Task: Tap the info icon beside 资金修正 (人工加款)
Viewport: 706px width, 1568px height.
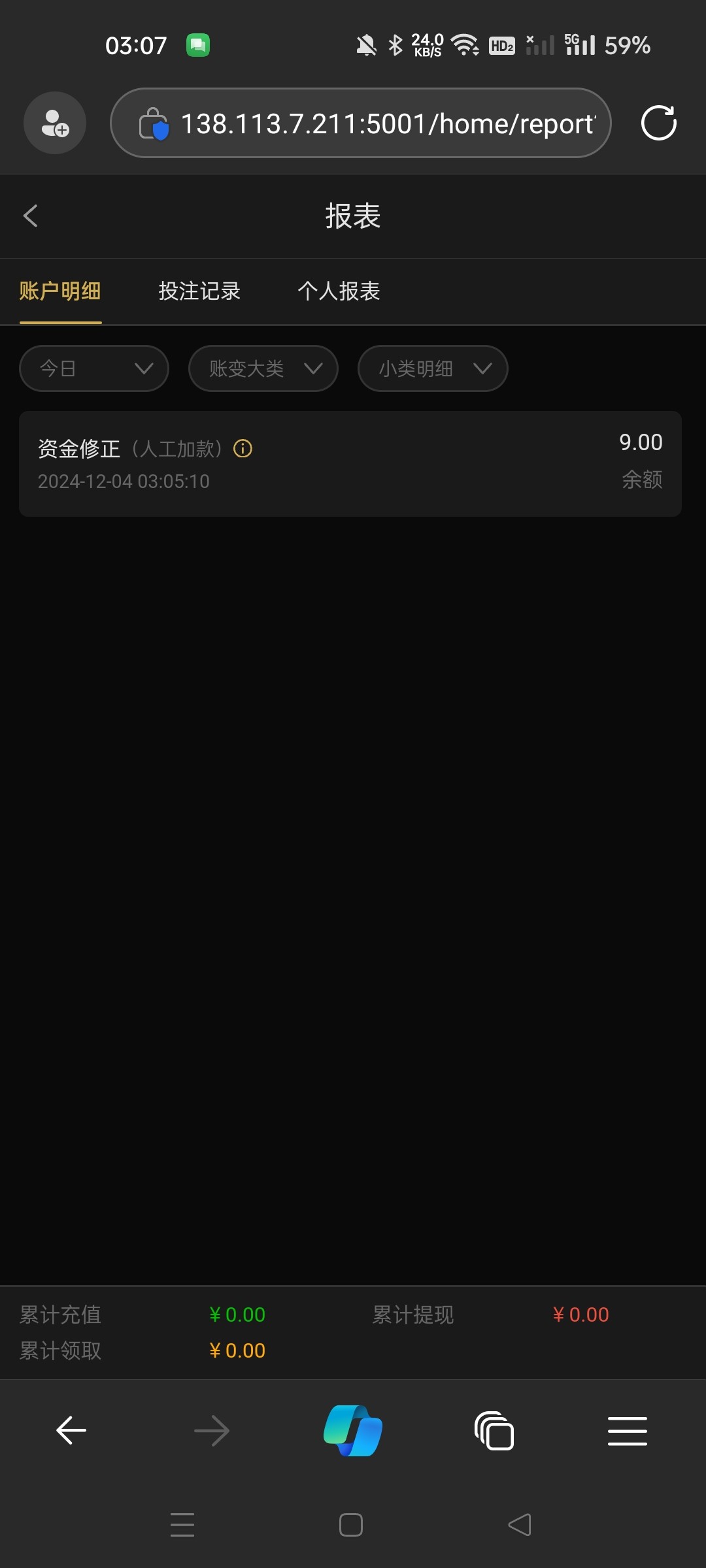Action: [x=243, y=449]
